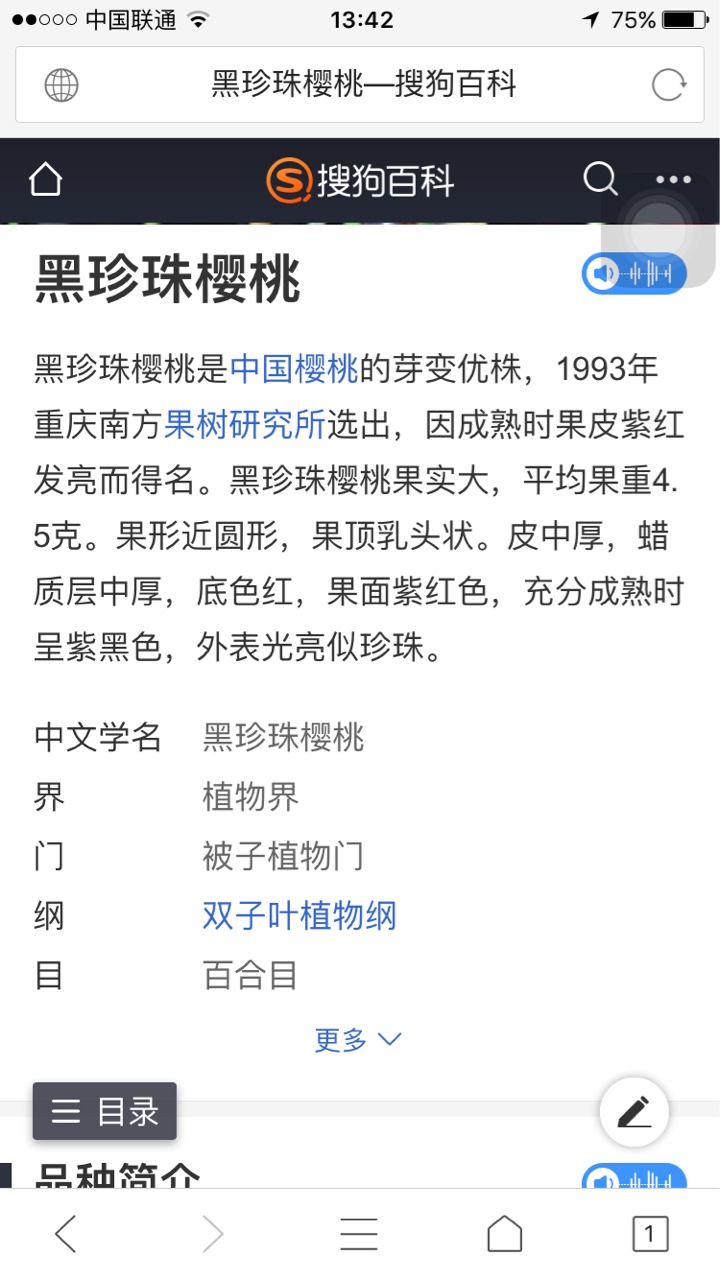Open the 中国樱桃 link

coord(294,369)
